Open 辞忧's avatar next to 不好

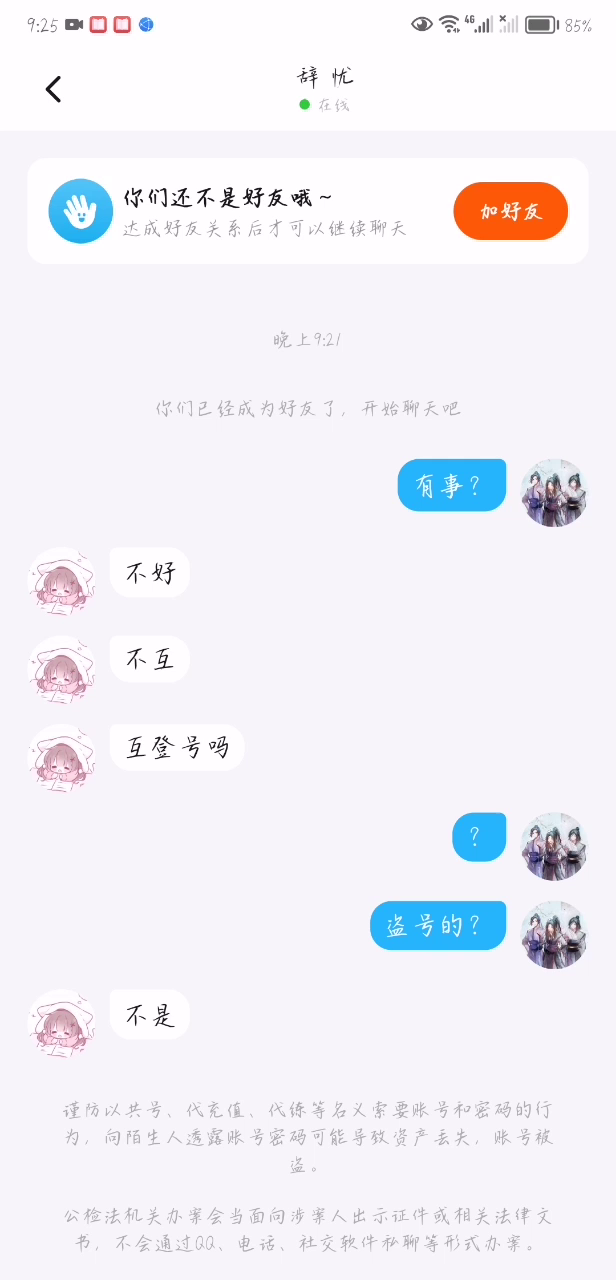62,580
